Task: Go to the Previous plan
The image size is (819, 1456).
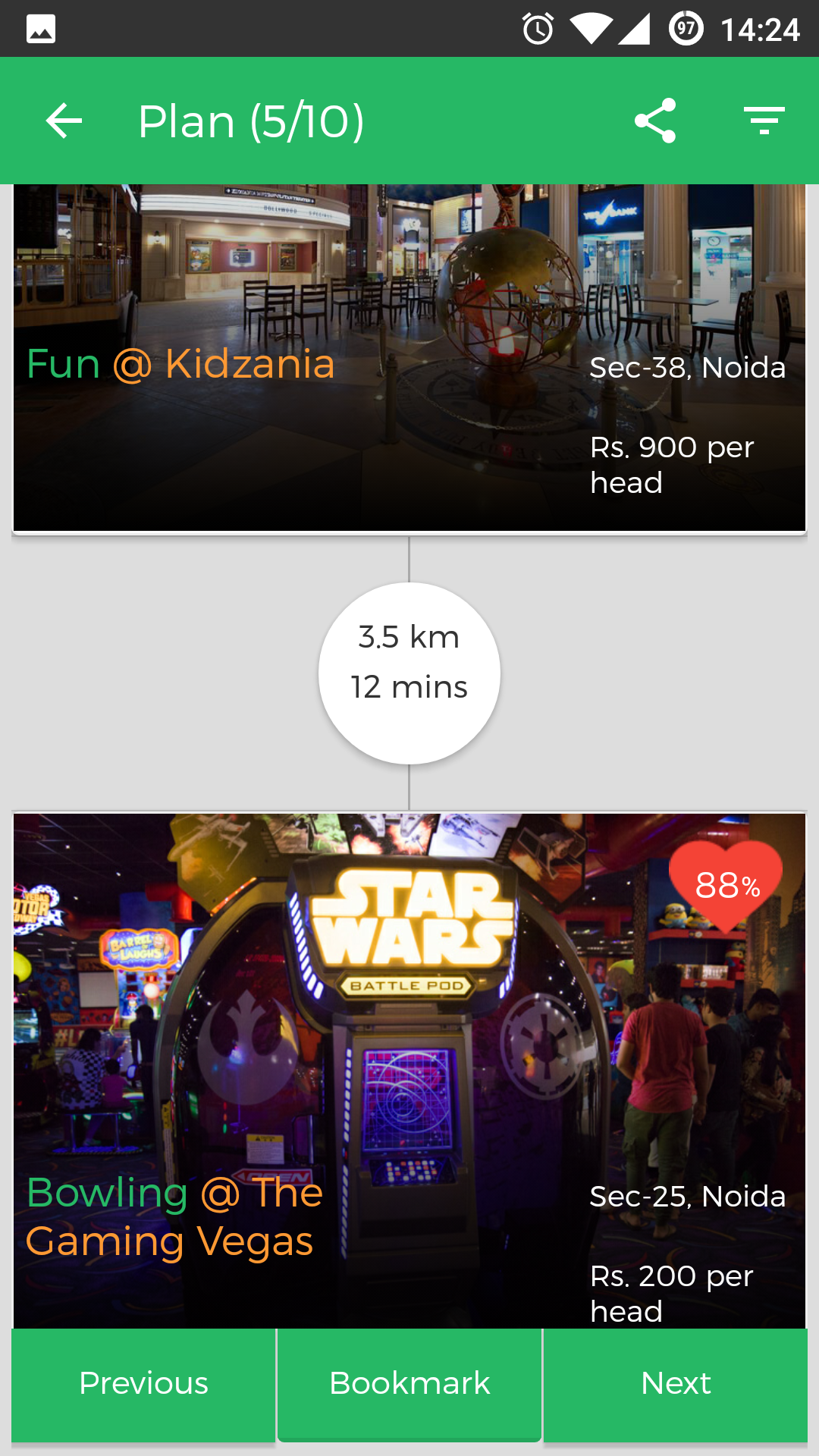Action: [143, 1384]
